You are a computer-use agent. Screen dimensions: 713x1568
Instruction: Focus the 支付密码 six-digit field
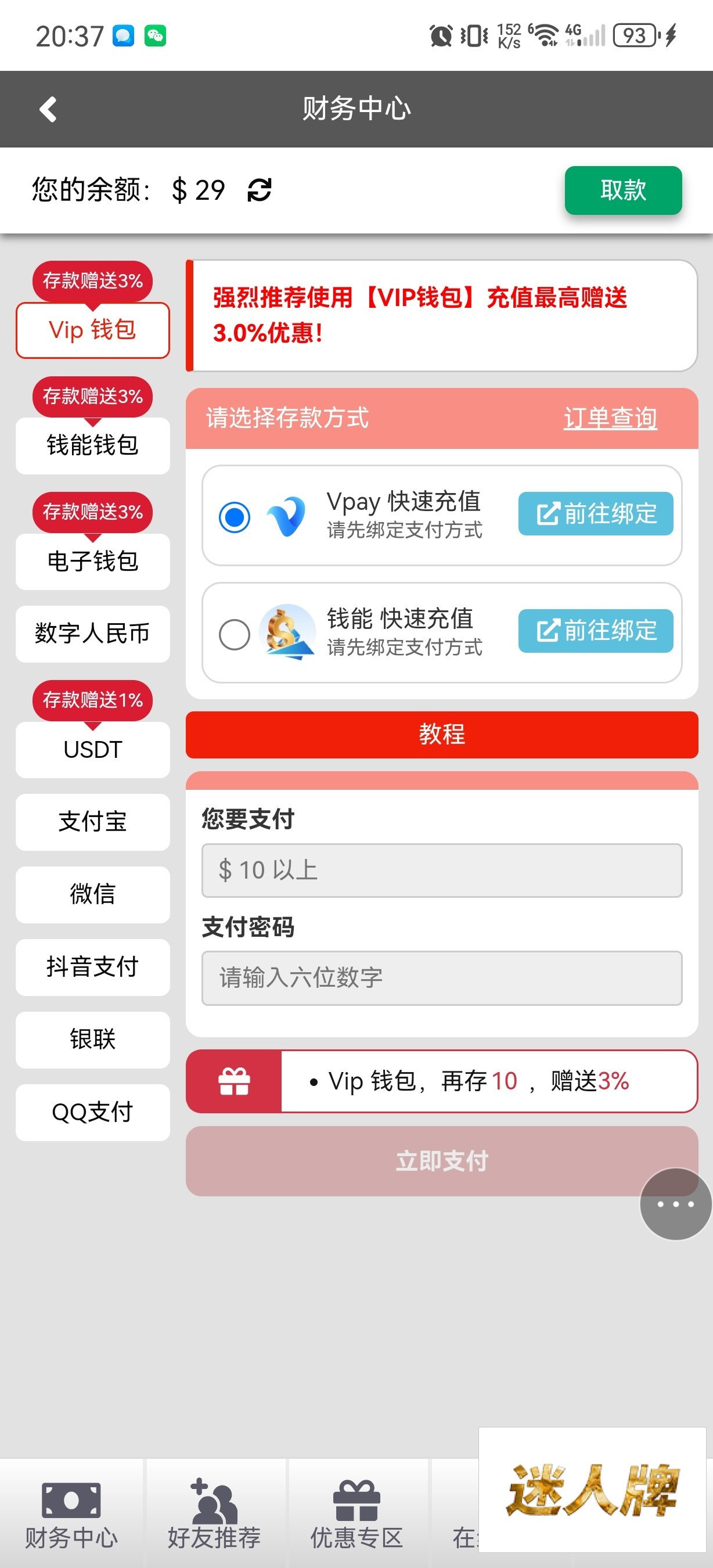(442, 977)
